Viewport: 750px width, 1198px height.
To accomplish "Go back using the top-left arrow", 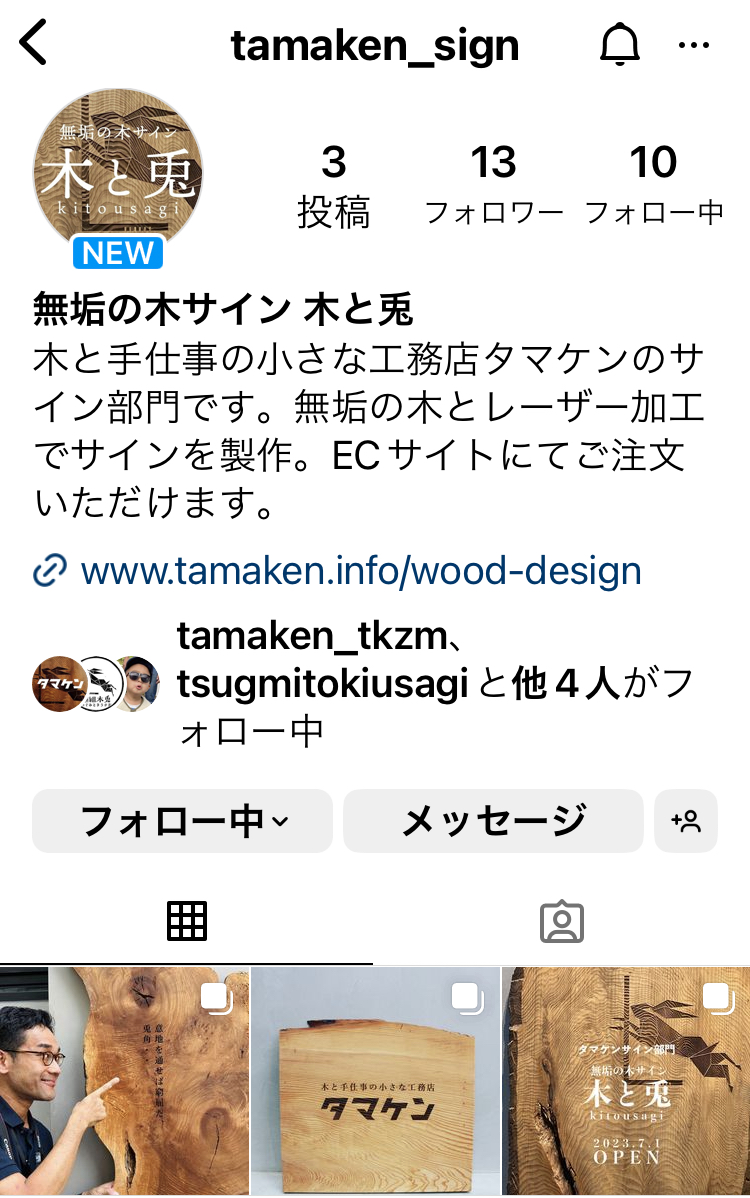I will click(x=34, y=45).
